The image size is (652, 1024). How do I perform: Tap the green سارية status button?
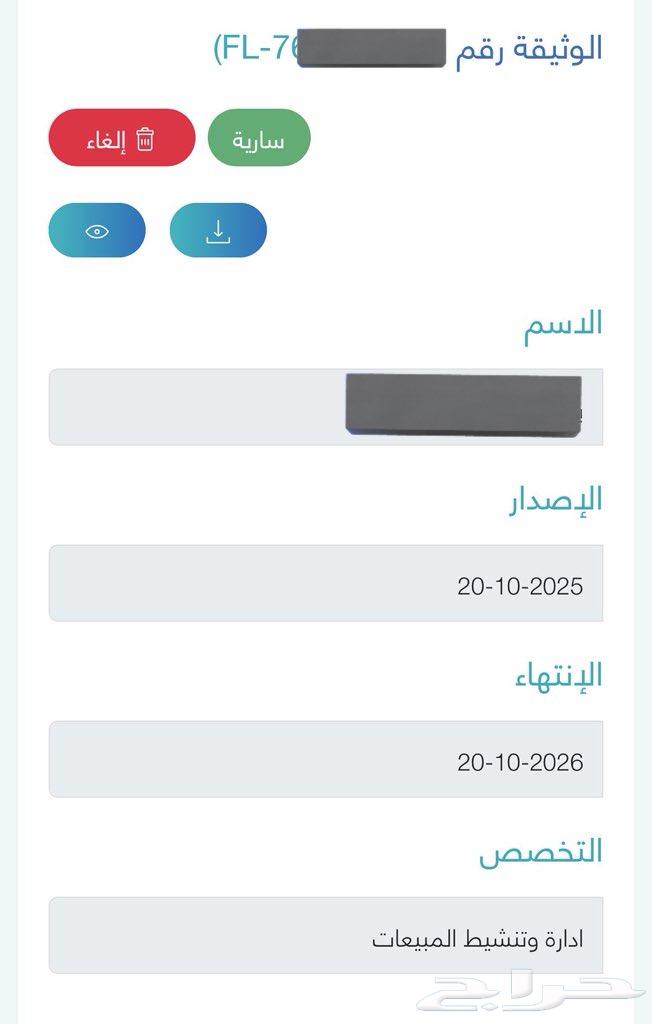(x=259, y=138)
